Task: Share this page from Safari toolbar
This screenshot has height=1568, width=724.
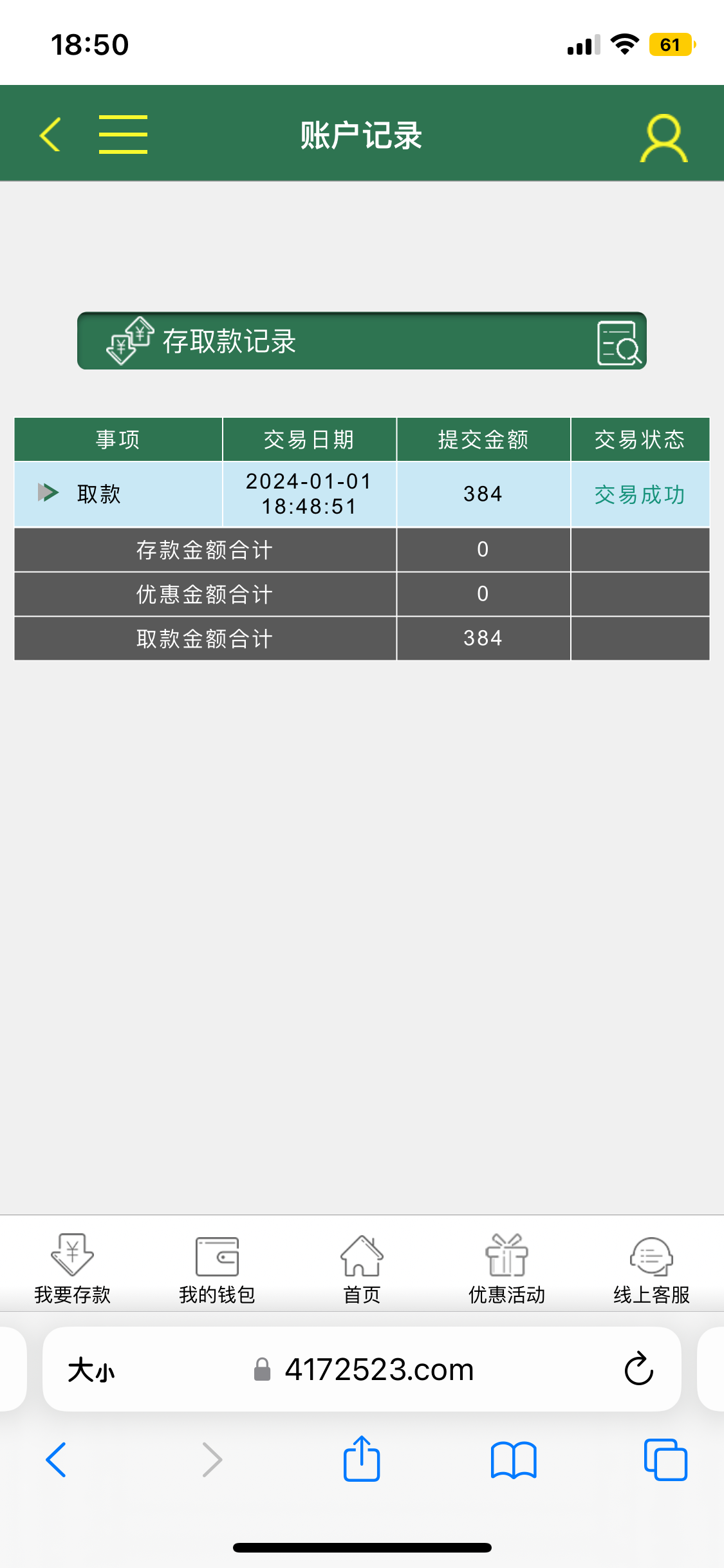Action: click(362, 1459)
